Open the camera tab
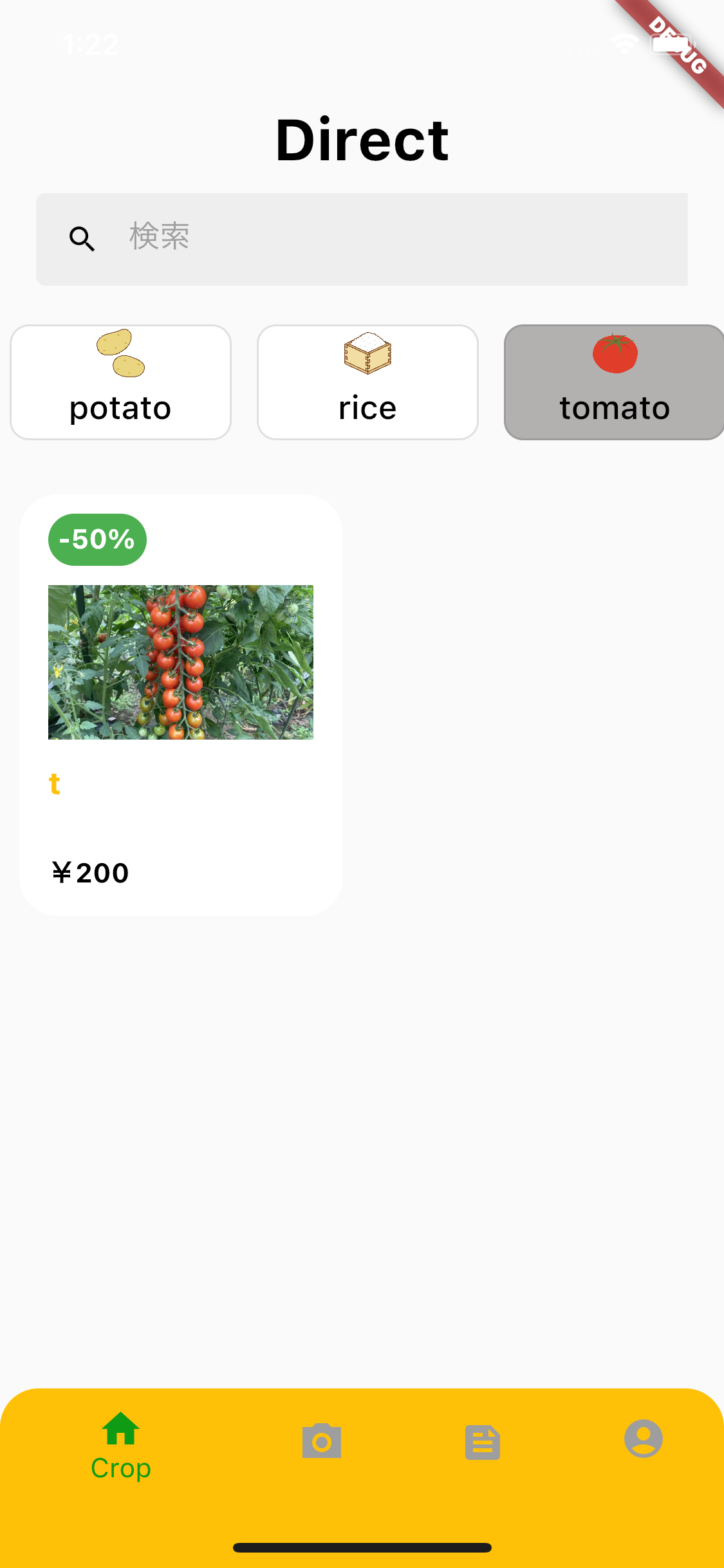The height and width of the screenshot is (1568, 724). [x=322, y=1441]
